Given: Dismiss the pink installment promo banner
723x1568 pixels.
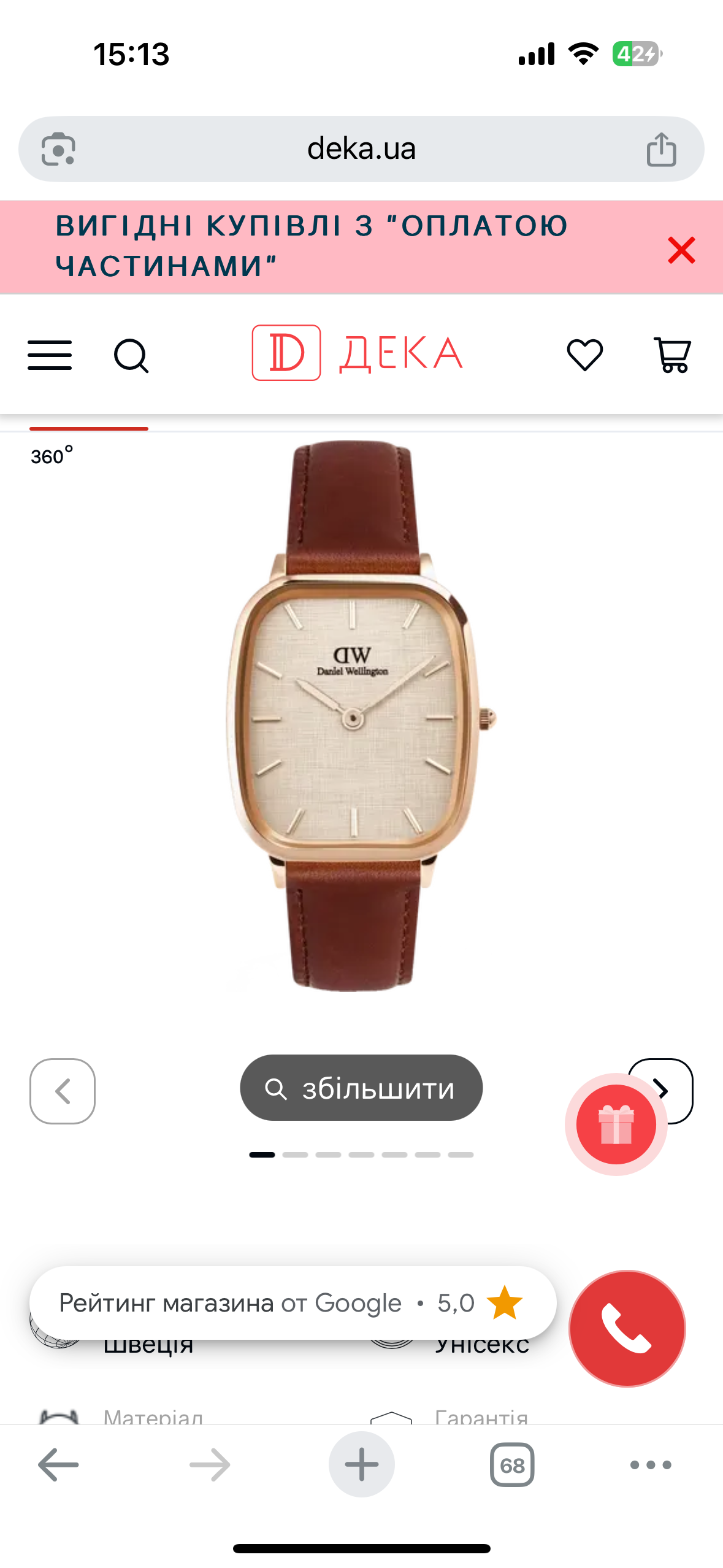Looking at the screenshot, I should click(x=681, y=250).
